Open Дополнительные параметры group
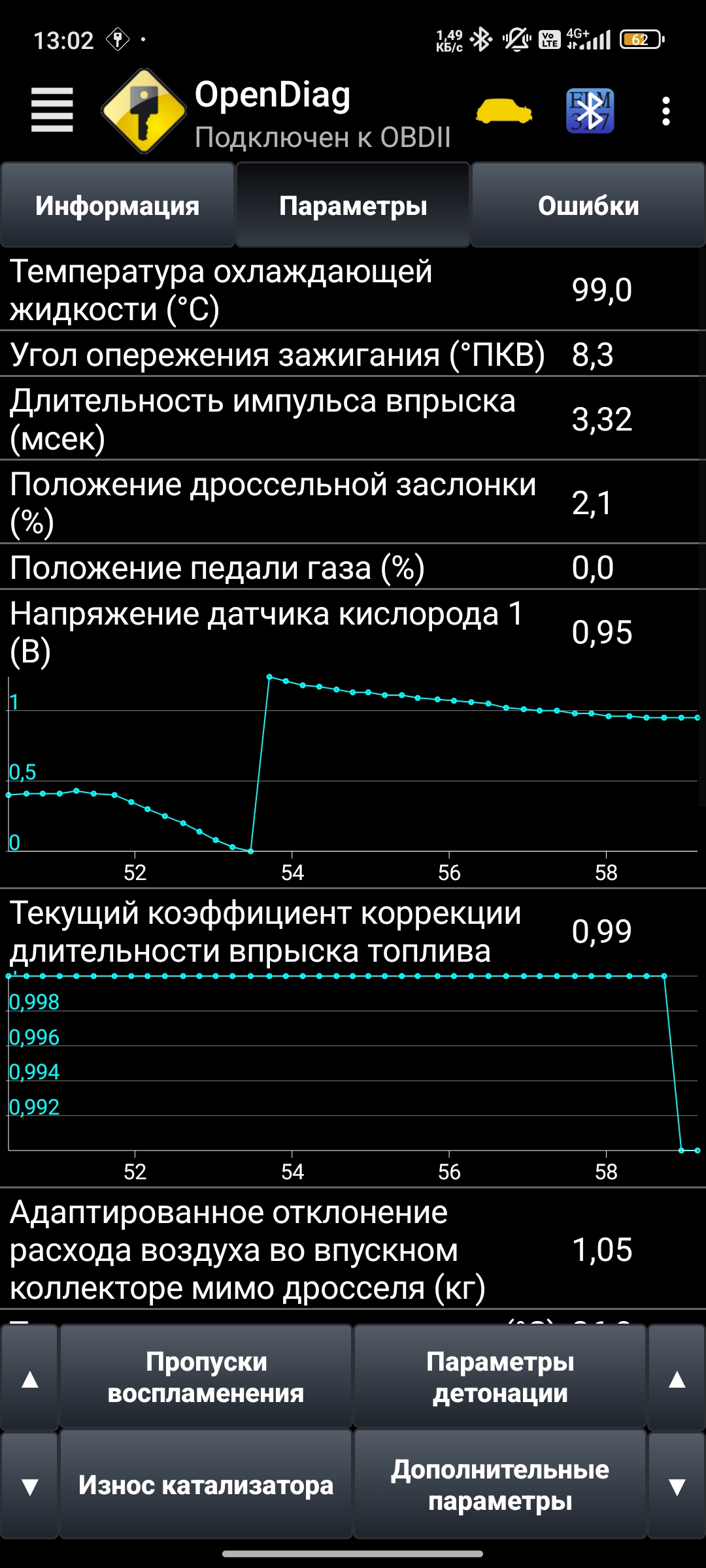The image size is (706, 1568). [x=500, y=1484]
